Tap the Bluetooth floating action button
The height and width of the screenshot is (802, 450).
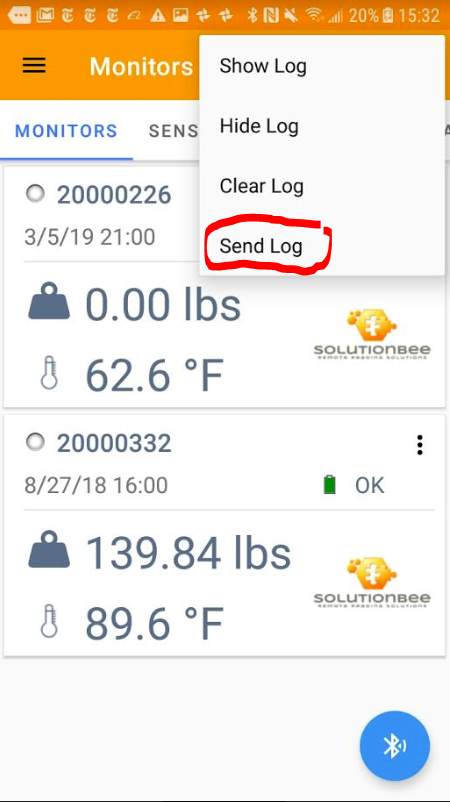coord(395,745)
